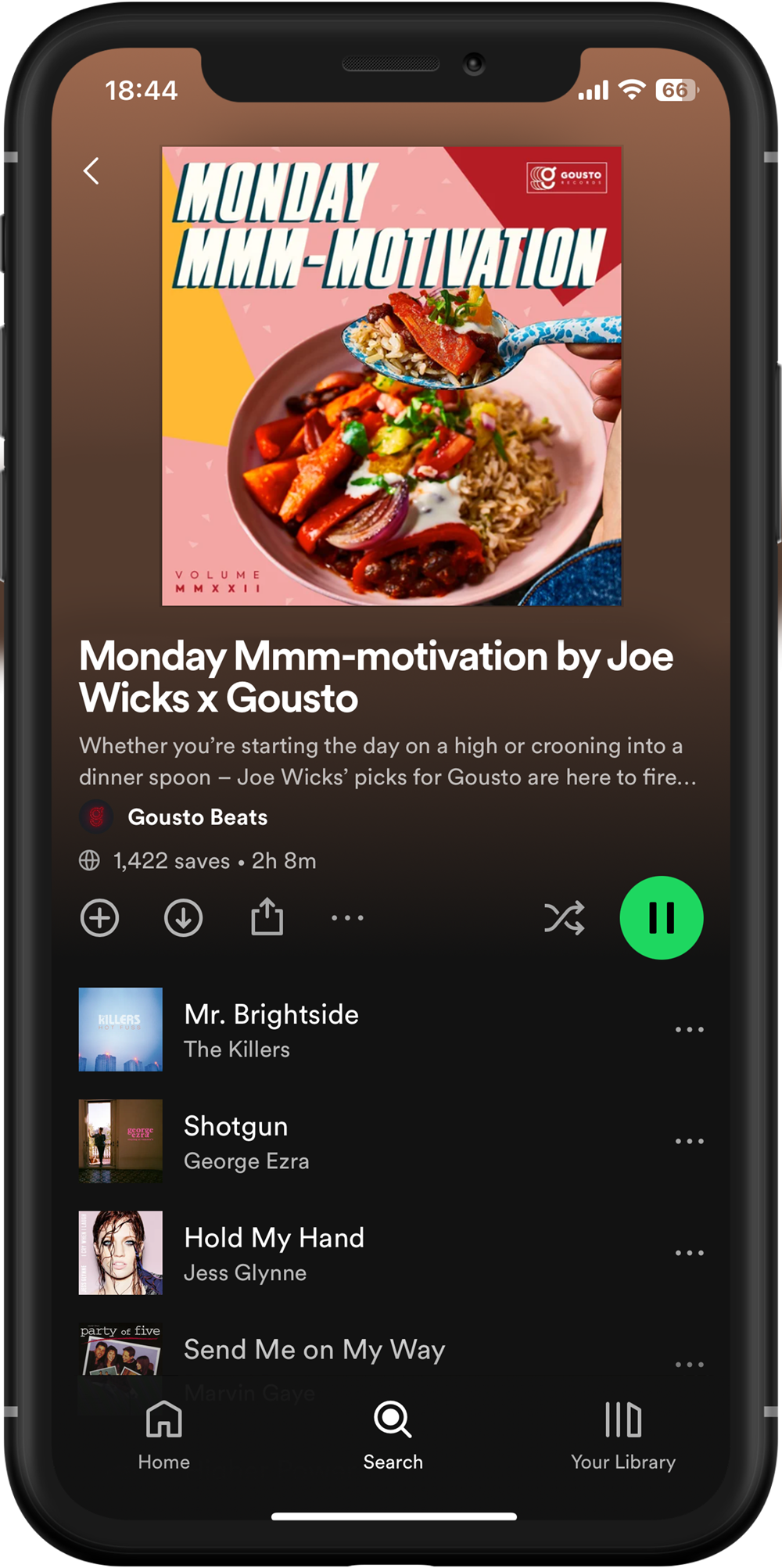Share the Monday Mmm-motivation playlist
Image resolution: width=782 pixels, height=1568 pixels.
pyautogui.click(x=267, y=917)
